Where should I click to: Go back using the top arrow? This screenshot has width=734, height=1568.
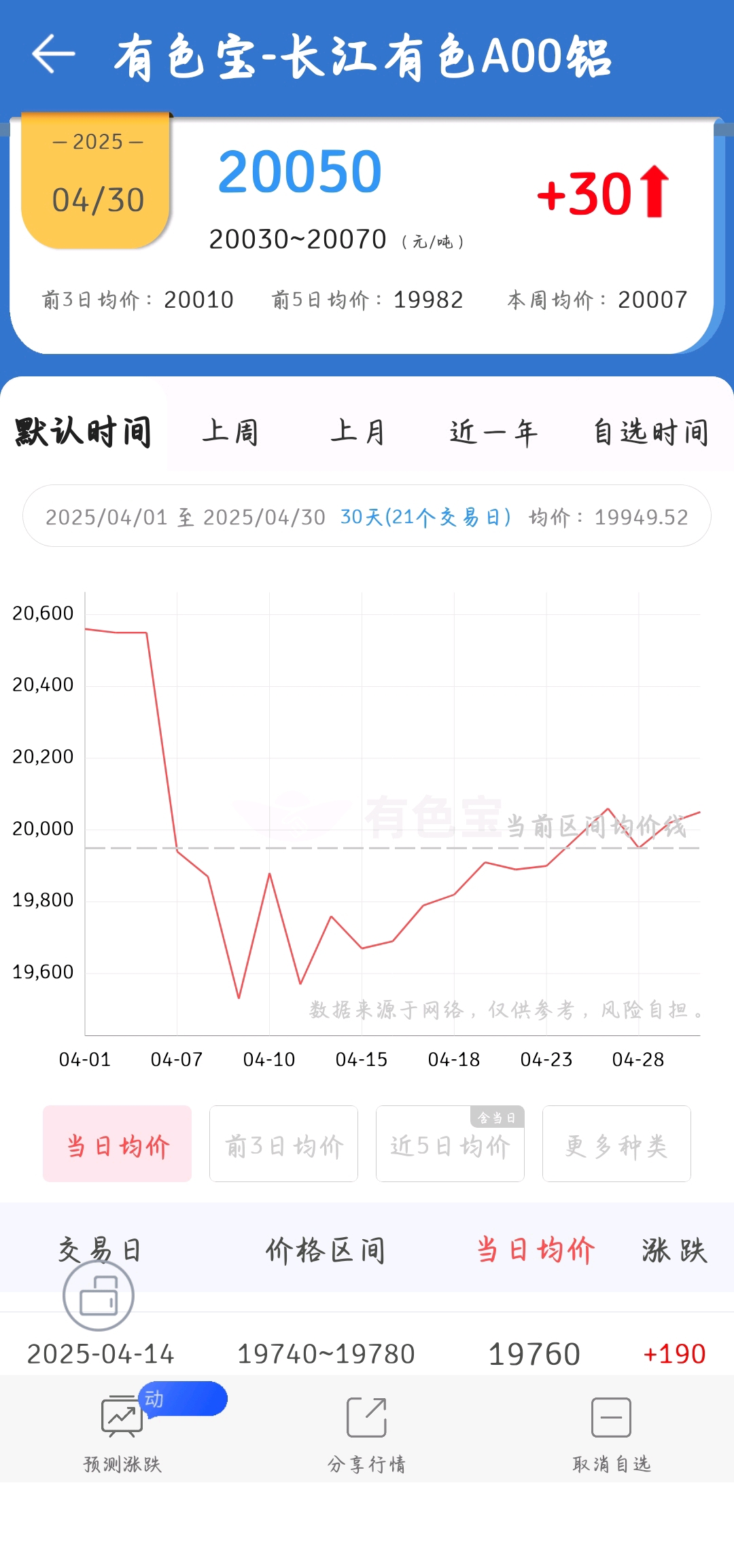click(54, 54)
